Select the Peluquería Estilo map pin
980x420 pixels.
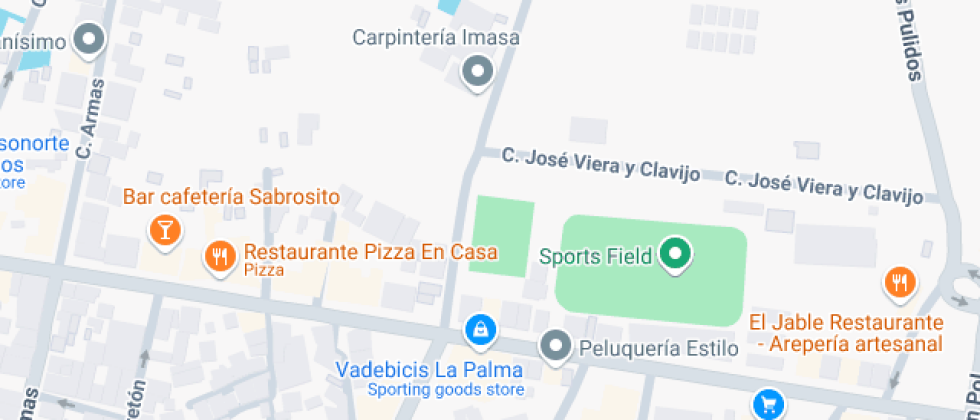pos(553,347)
